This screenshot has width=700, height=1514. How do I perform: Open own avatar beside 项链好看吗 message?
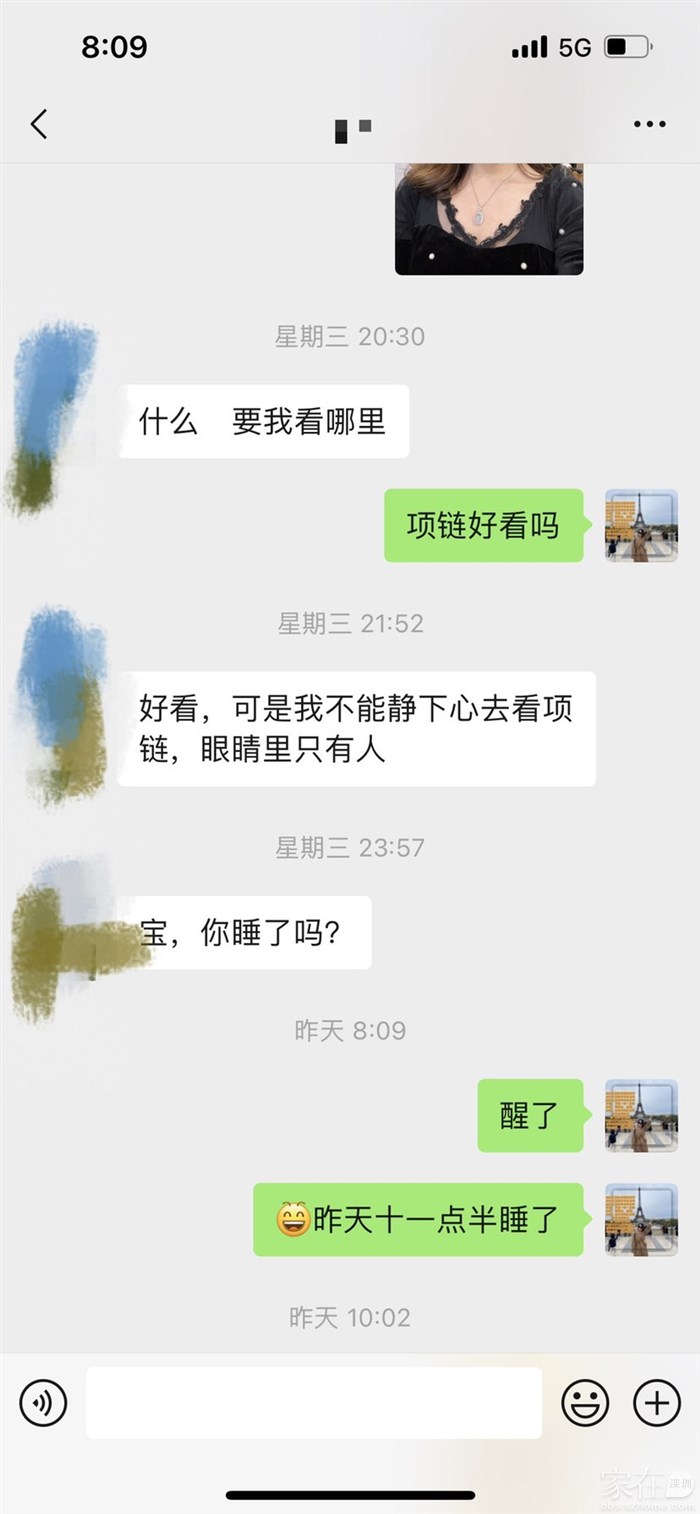[x=641, y=526]
